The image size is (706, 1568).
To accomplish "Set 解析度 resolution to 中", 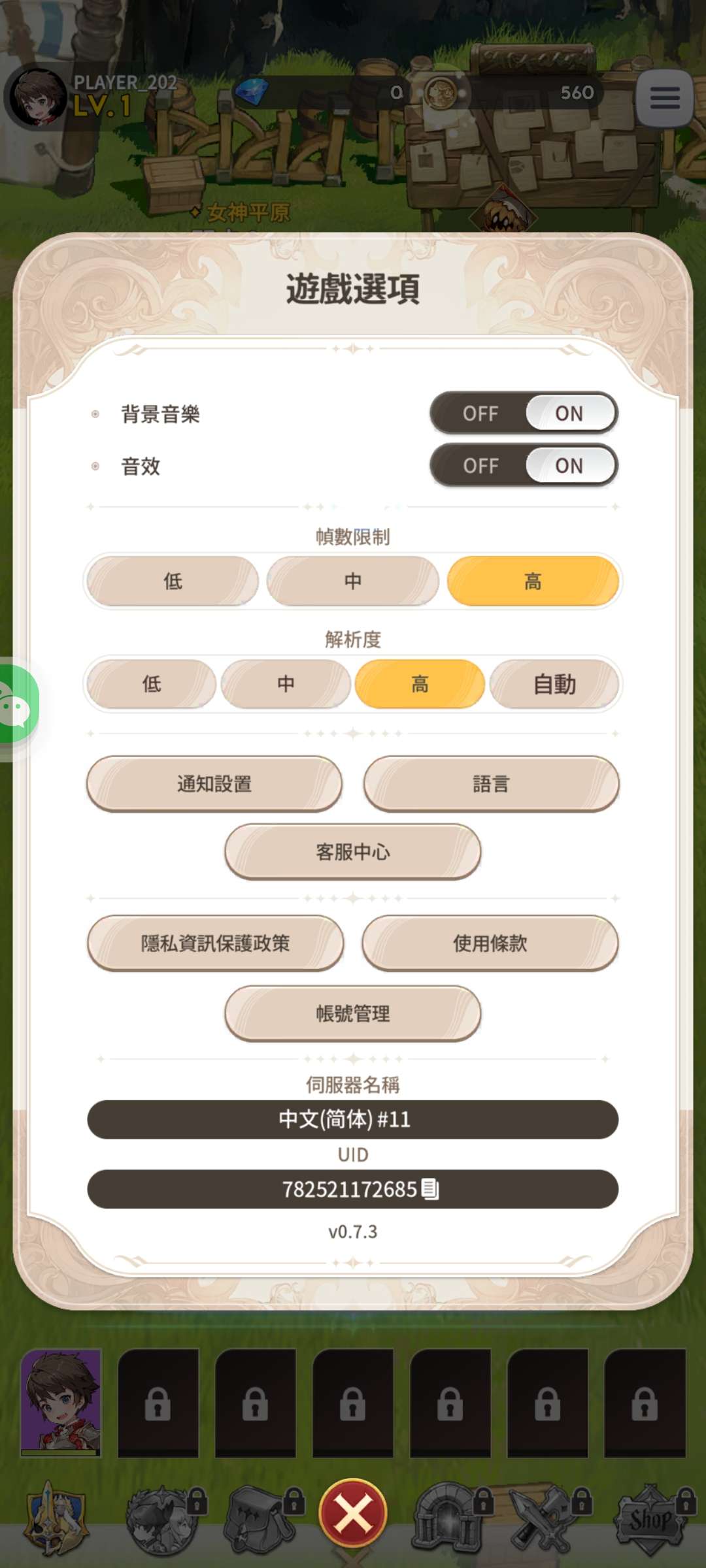I will 286,684.
